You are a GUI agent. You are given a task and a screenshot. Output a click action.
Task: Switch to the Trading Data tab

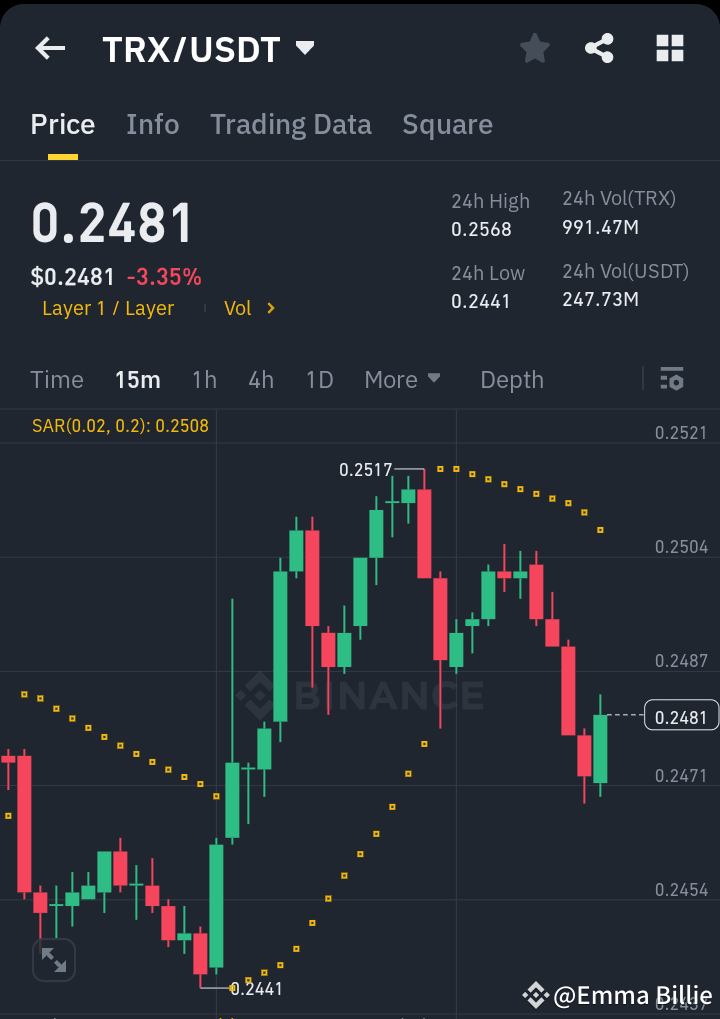click(290, 124)
